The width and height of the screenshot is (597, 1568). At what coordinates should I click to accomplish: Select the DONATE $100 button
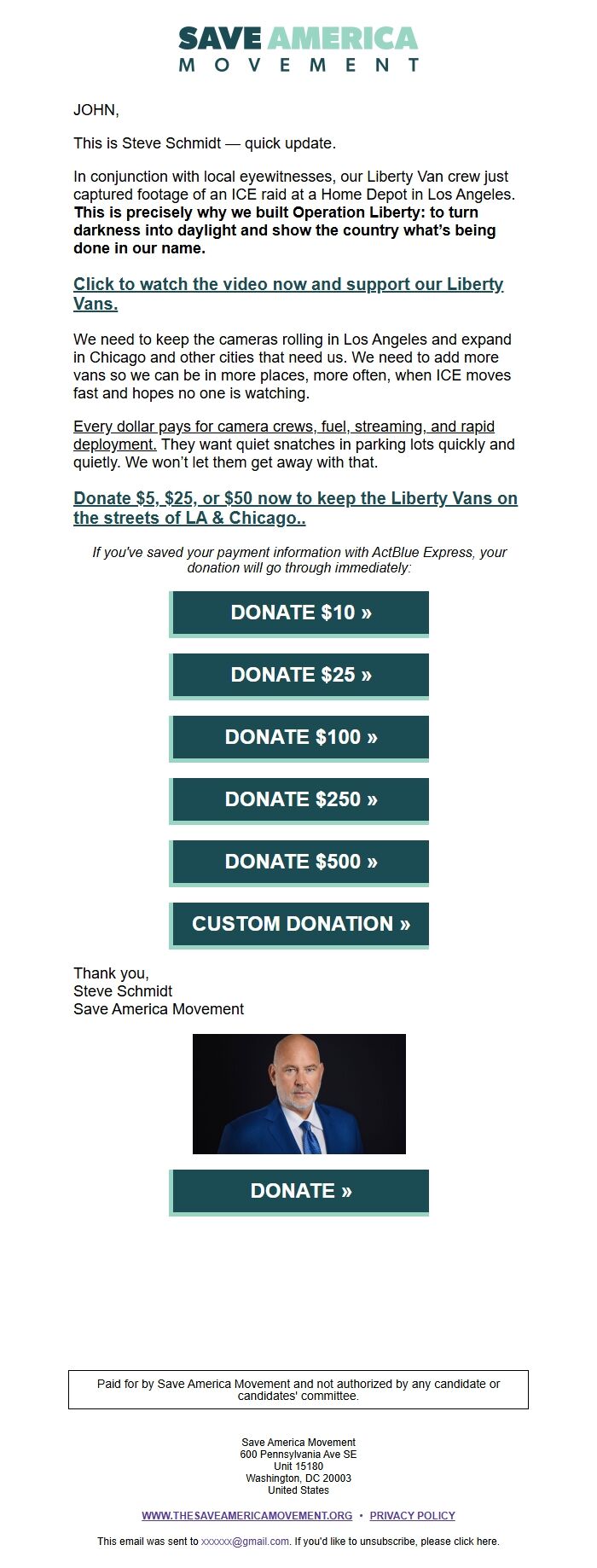pyautogui.click(x=300, y=737)
